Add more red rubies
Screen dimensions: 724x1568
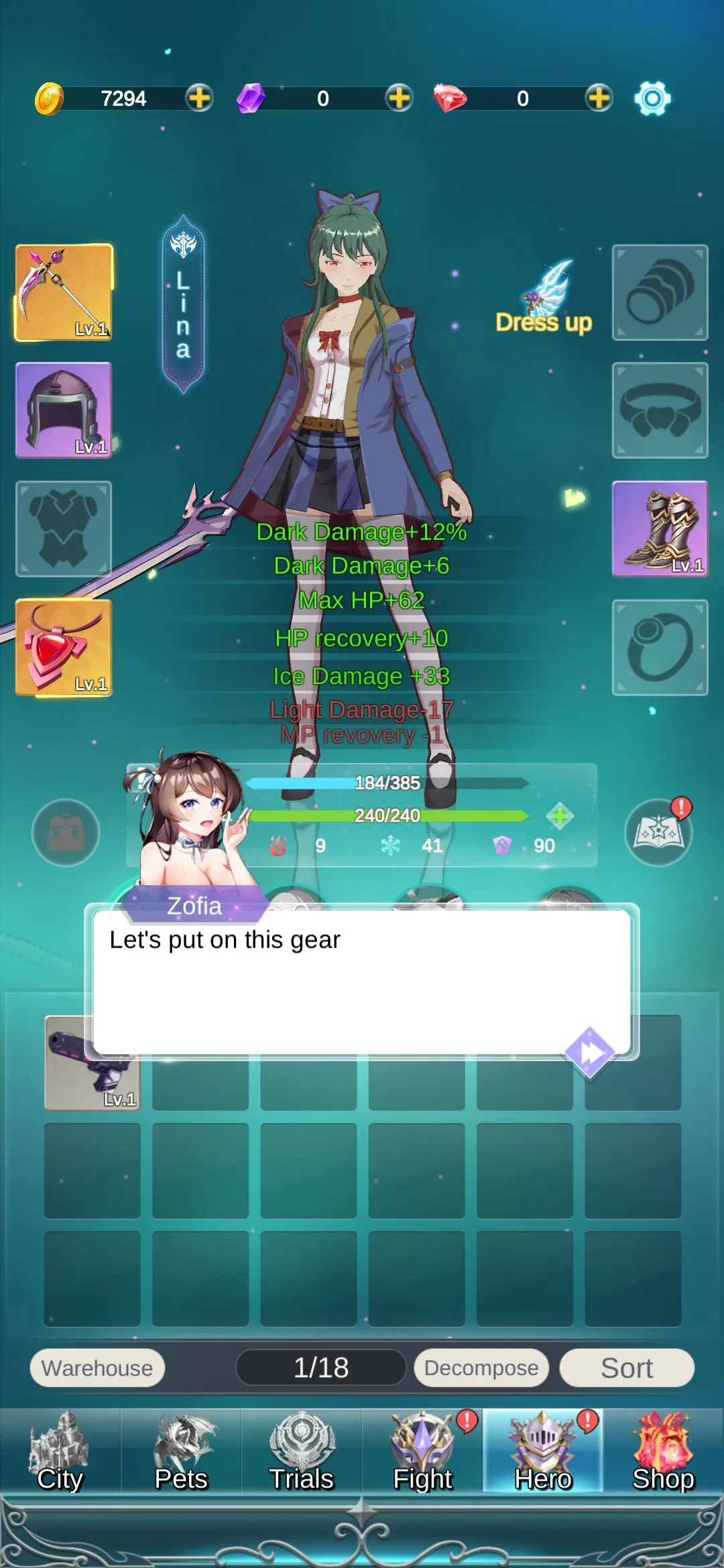[x=599, y=99]
